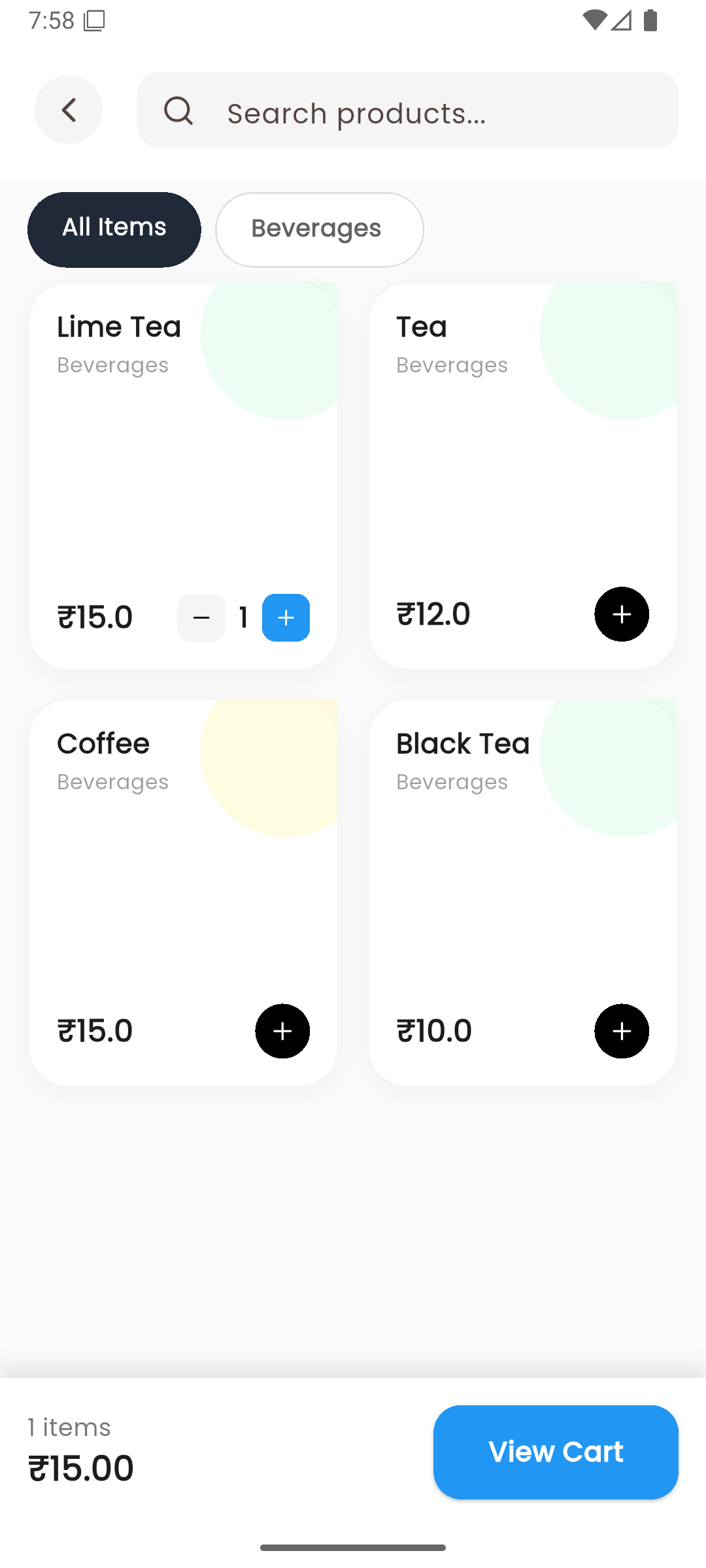The image size is (706, 1568).
Task: Add Coffee to cart with plus icon
Action: pos(282,1031)
